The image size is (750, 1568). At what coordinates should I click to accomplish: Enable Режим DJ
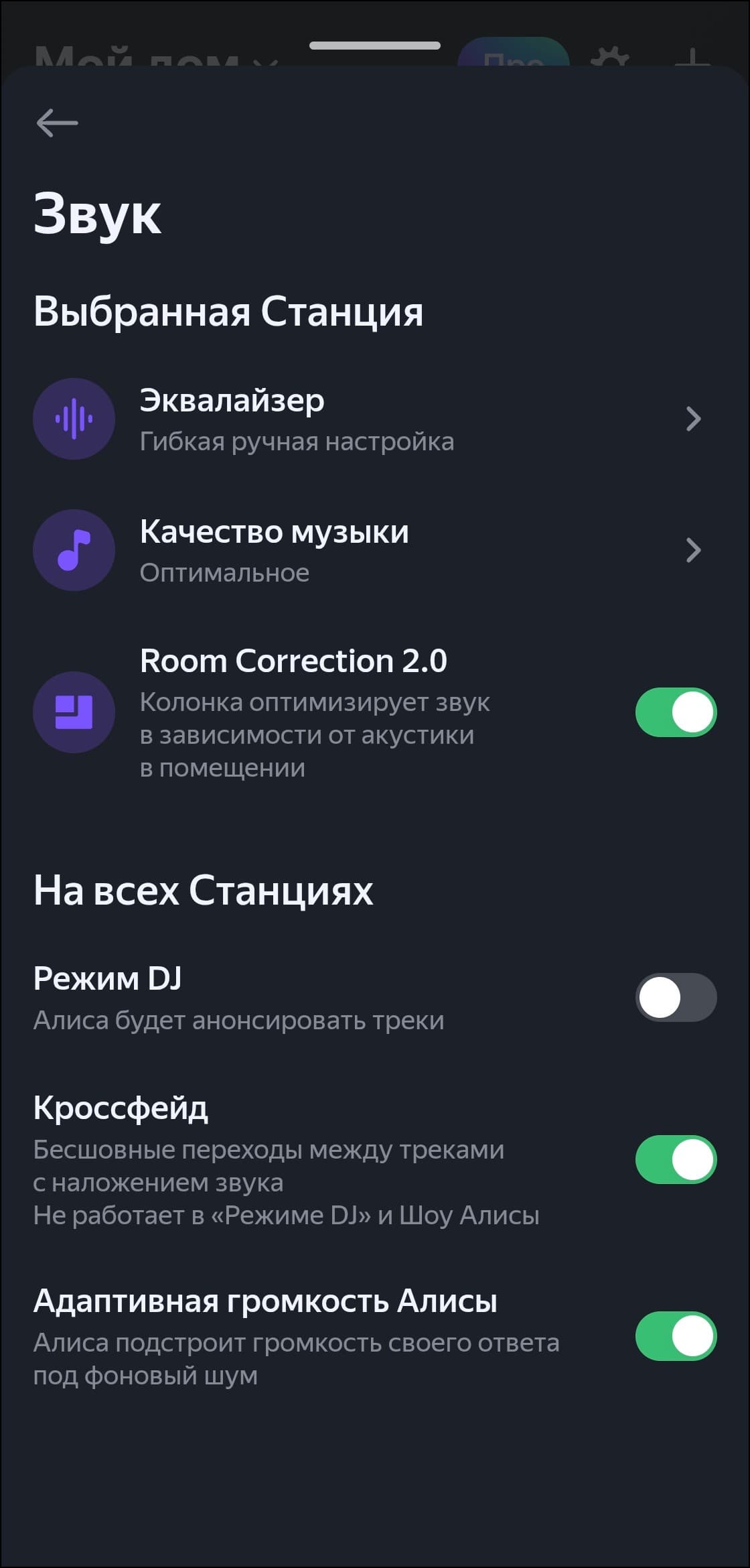pos(676,998)
